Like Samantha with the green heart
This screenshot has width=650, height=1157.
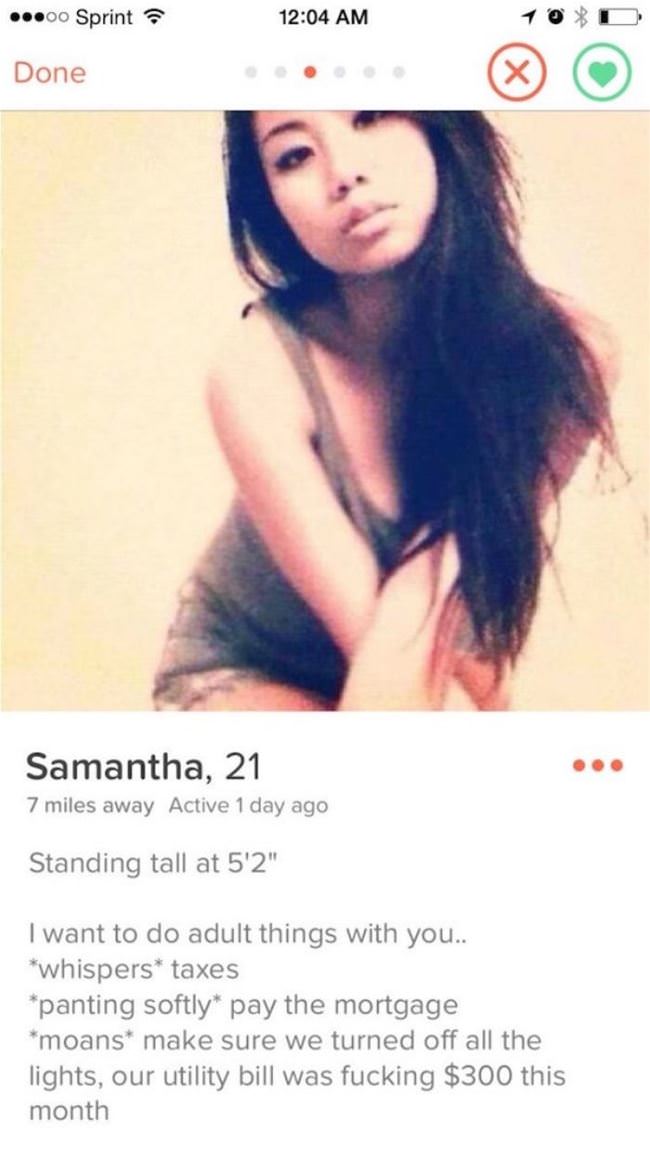(603, 74)
